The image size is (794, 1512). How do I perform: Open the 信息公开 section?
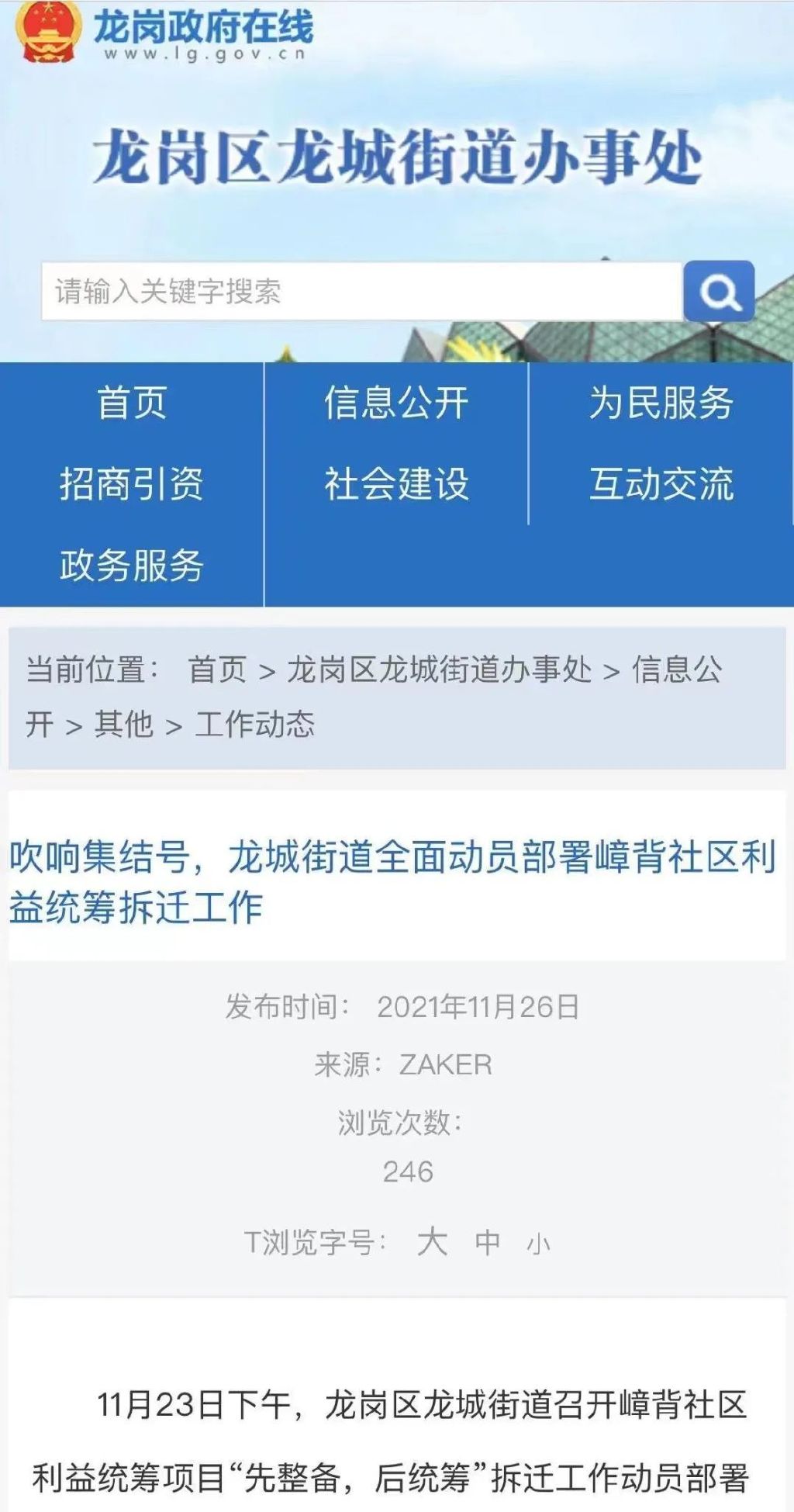(x=396, y=403)
